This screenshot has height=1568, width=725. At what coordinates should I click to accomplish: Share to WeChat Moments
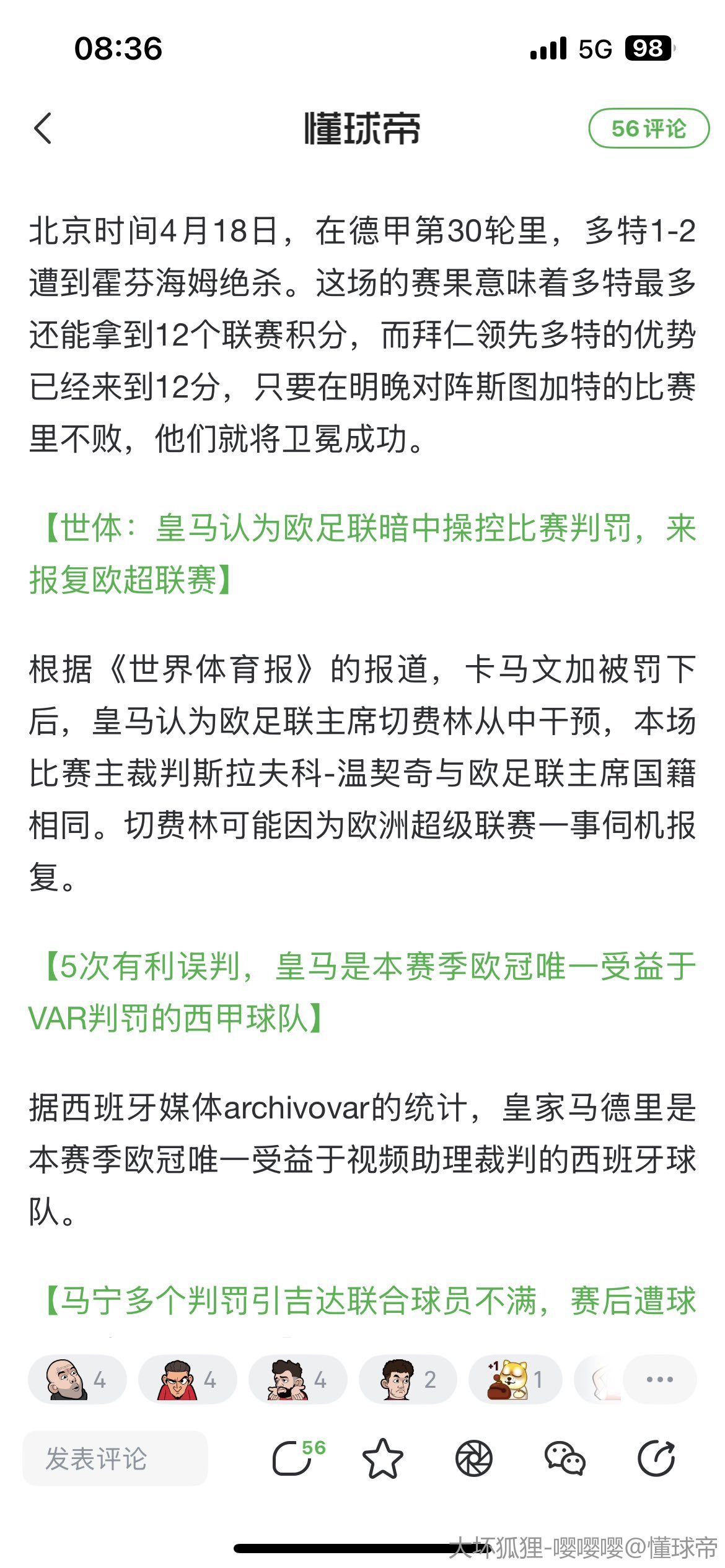tap(474, 1458)
